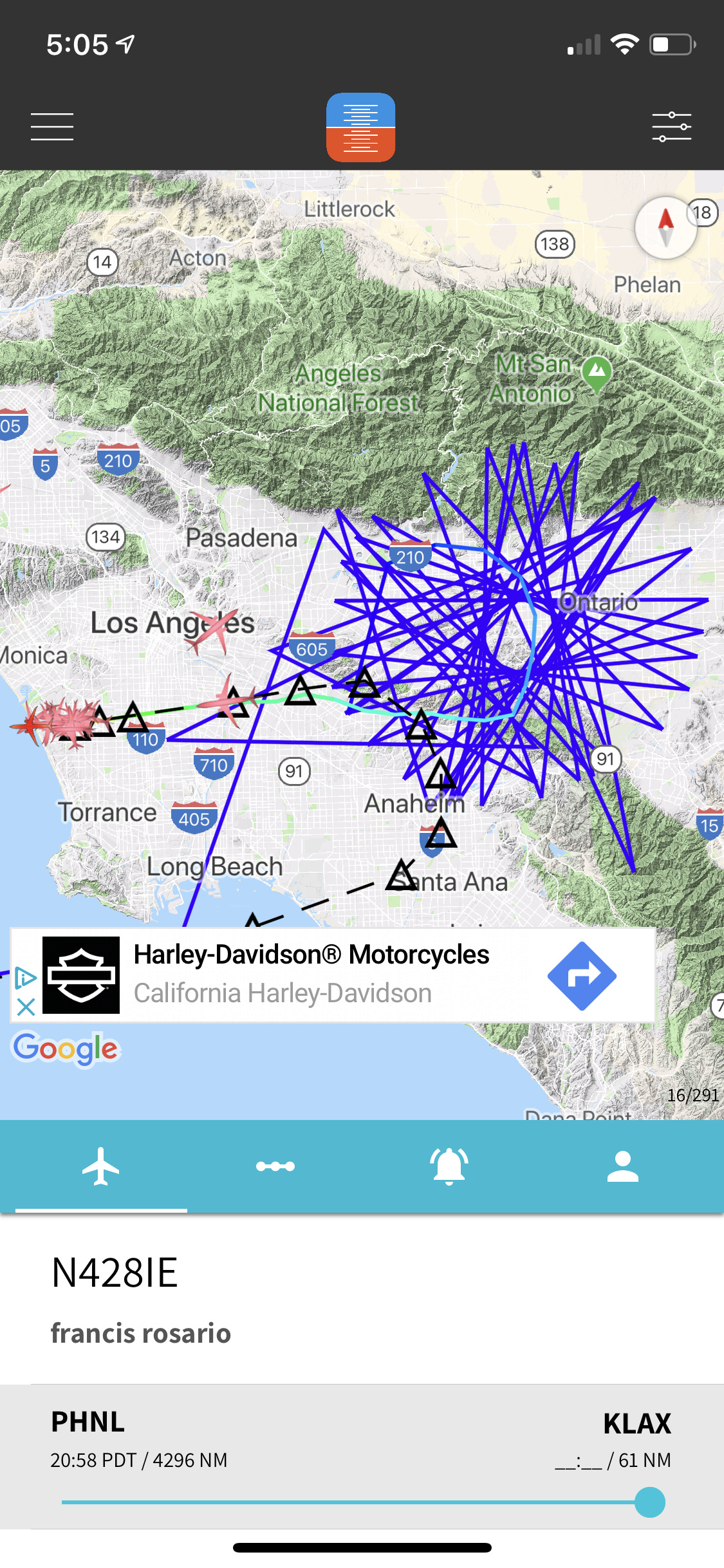Close the ad banner

coord(26,1007)
